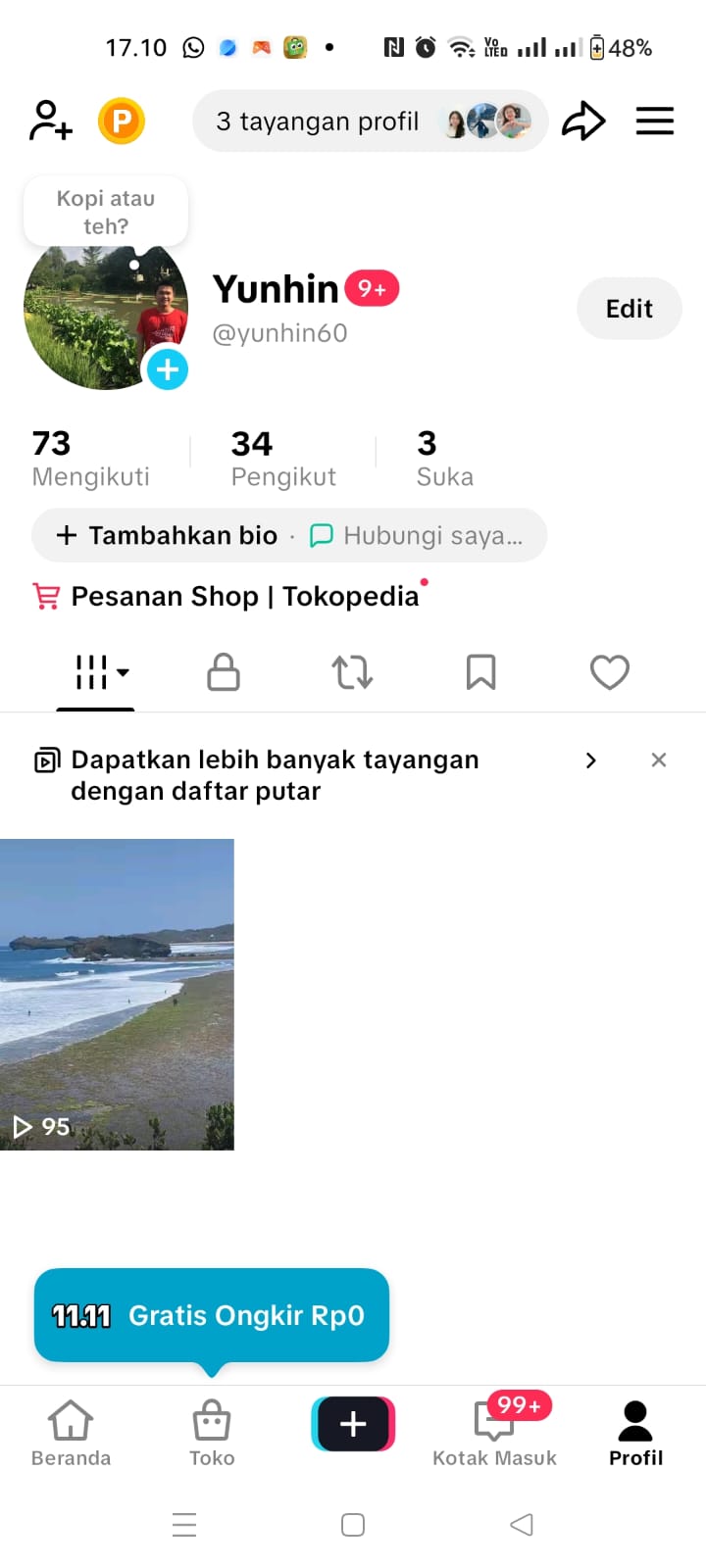The height and width of the screenshot is (1568, 706).
Task: Dismiss the daftar putar suggestion banner
Action: coord(659,760)
